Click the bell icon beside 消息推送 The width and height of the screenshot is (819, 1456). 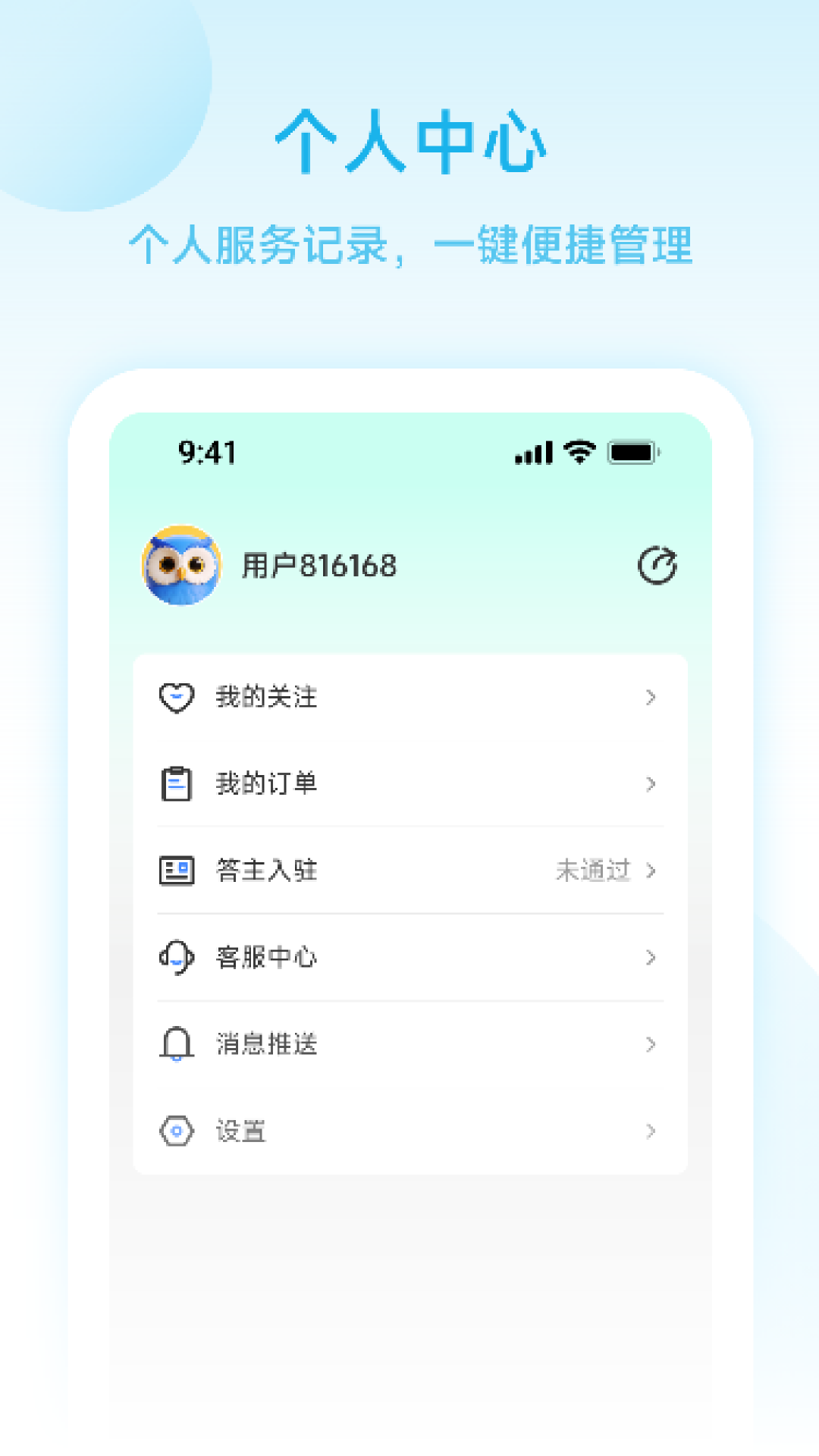click(x=177, y=1044)
